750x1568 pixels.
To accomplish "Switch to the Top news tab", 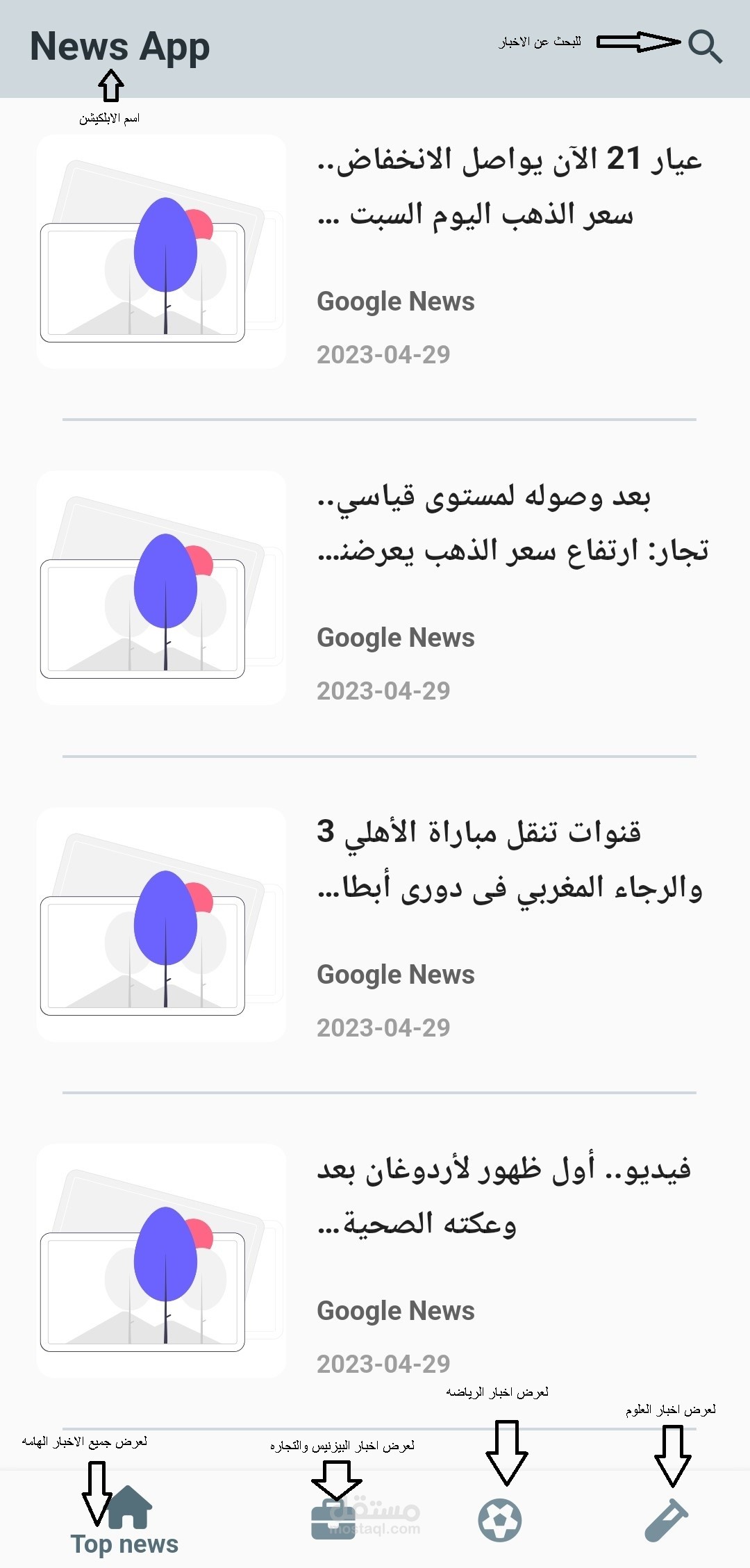I will [x=125, y=1521].
